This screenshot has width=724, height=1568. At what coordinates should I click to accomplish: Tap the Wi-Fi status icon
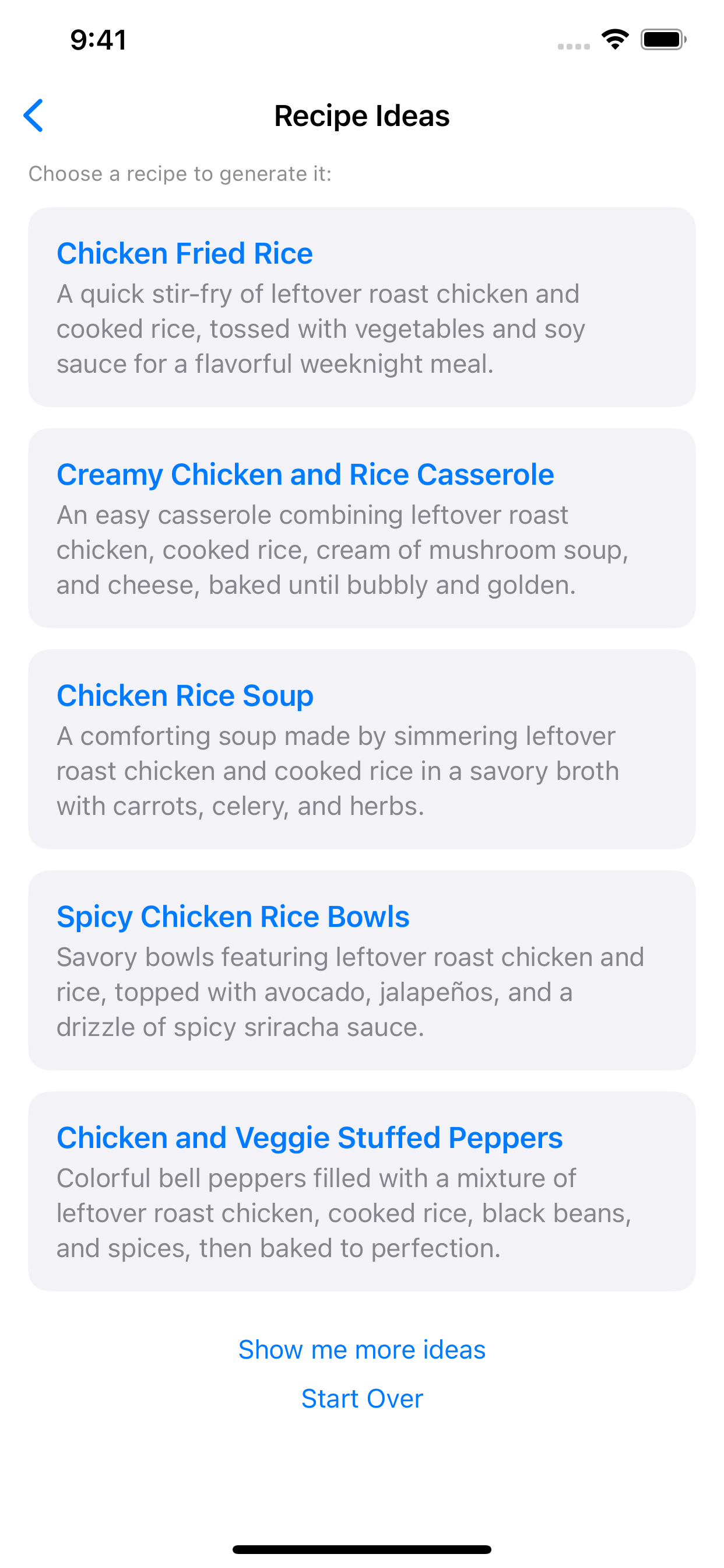614,39
